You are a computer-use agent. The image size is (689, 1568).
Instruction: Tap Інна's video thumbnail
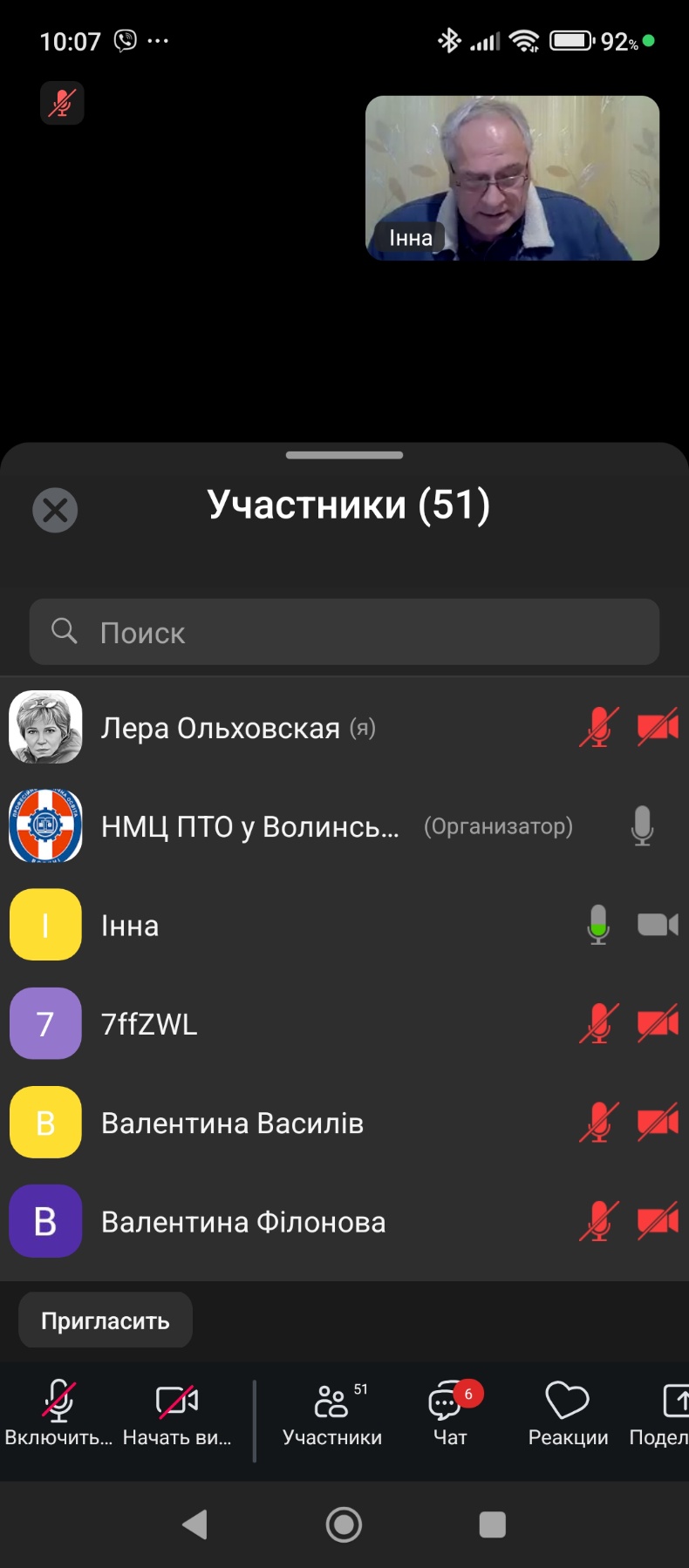pyautogui.click(x=512, y=178)
